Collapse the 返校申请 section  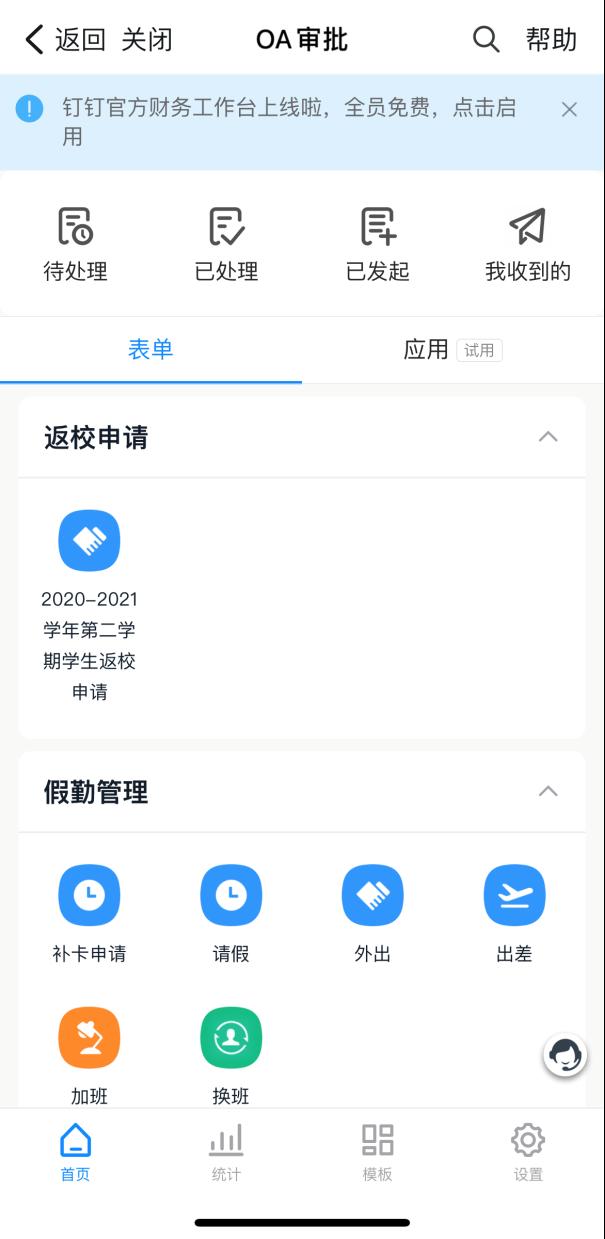tap(548, 437)
